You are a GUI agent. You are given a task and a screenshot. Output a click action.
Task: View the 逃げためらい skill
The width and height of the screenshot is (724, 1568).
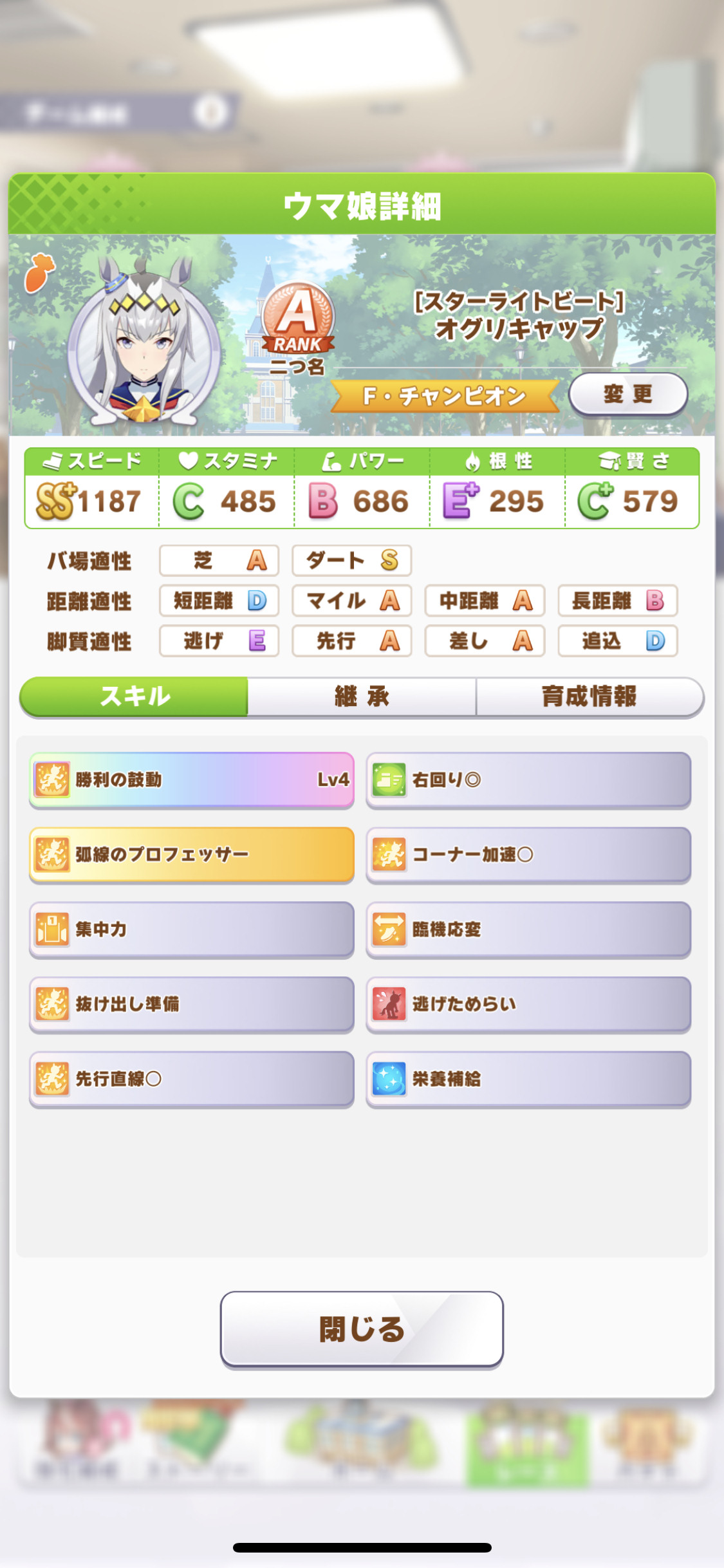click(x=528, y=1003)
